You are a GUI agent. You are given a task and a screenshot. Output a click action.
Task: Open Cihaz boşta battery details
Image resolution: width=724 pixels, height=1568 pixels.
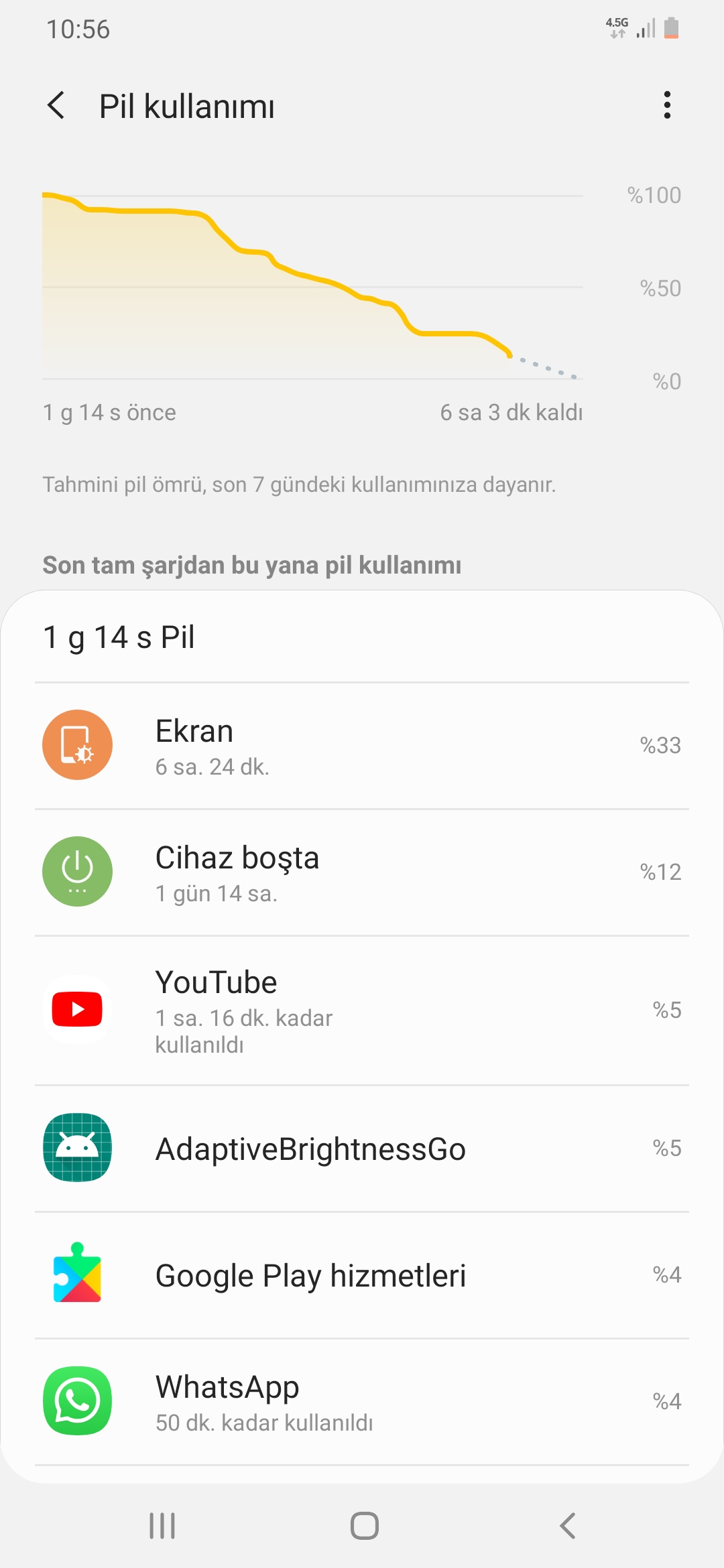(x=362, y=872)
